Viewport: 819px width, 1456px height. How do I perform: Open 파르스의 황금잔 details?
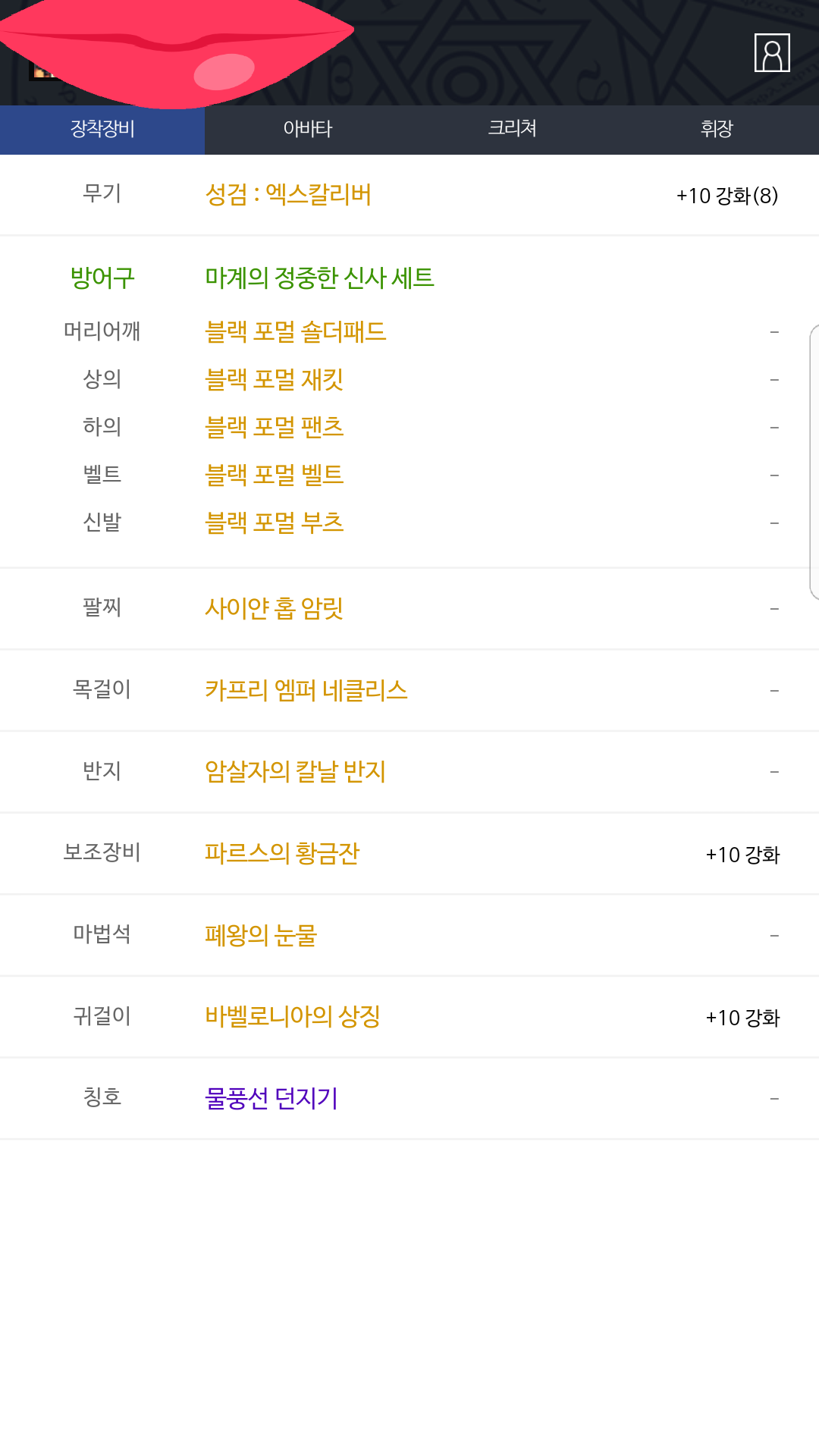[282, 853]
